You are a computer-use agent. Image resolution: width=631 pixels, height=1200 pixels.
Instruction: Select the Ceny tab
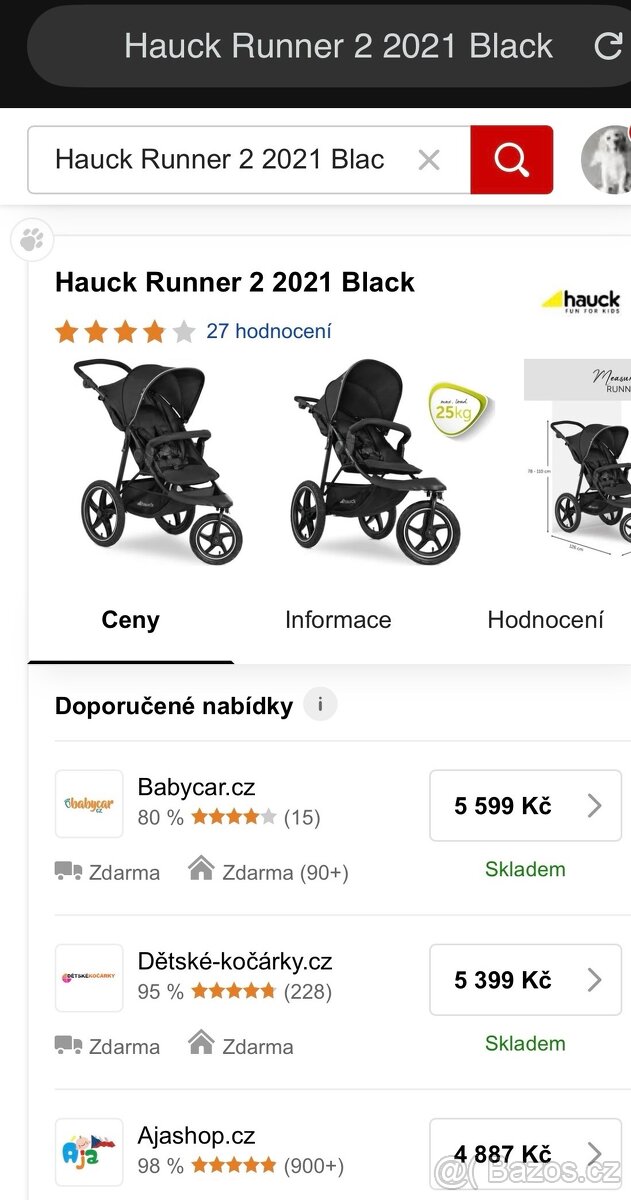pyautogui.click(x=130, y=620)
